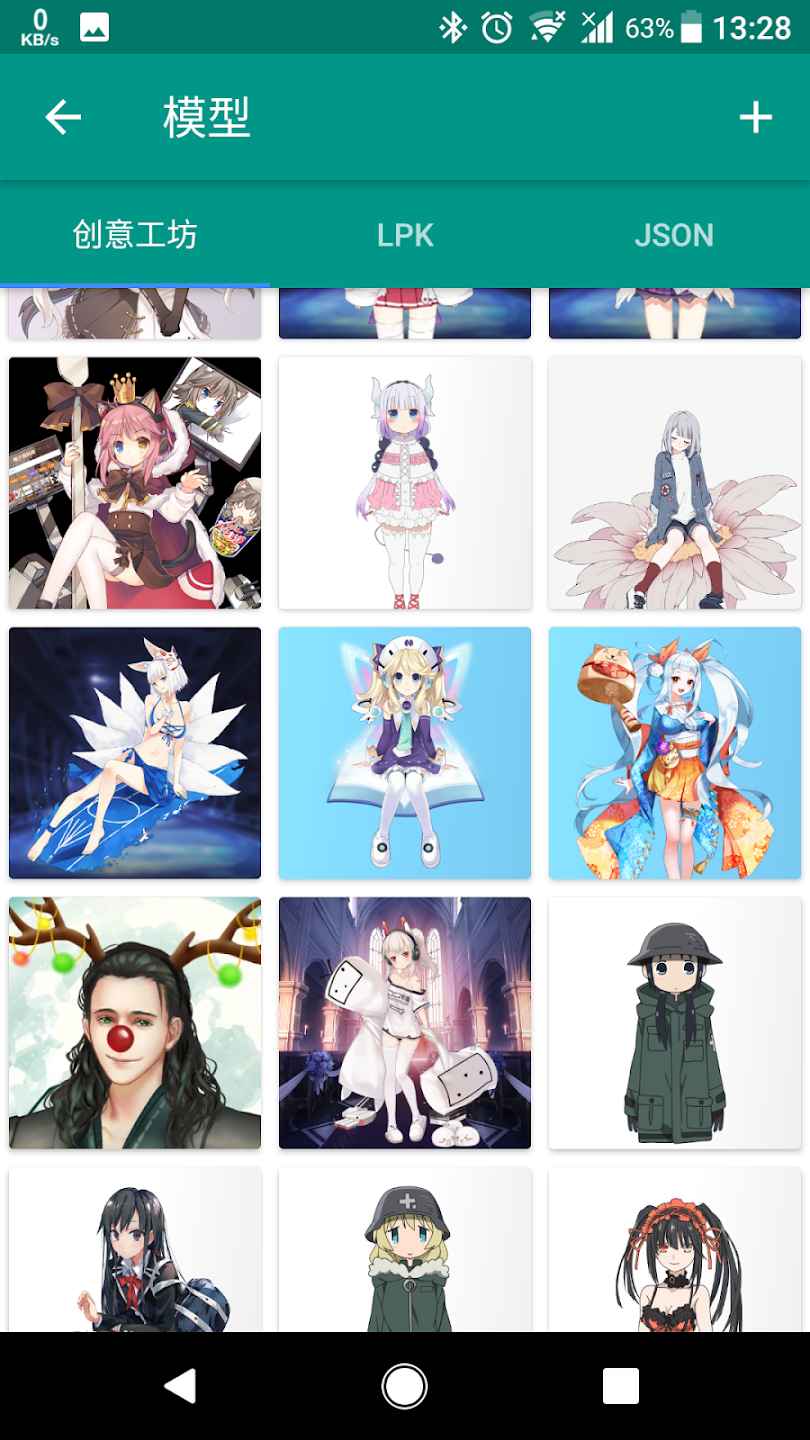Open the blonde girl sitting on book model
The image size is (810, 1440).
405,753
